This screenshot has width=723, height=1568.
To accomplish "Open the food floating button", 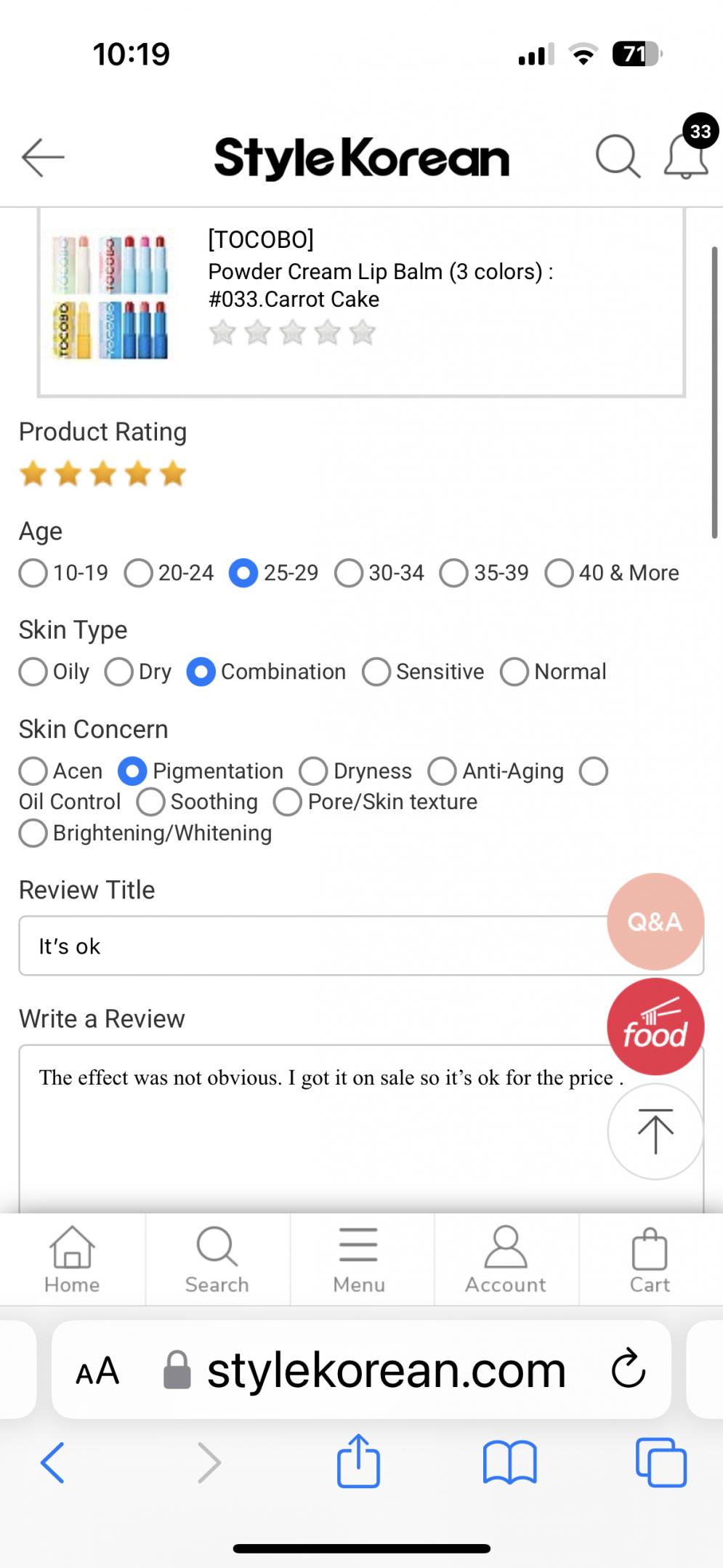I will point(655,1026).
